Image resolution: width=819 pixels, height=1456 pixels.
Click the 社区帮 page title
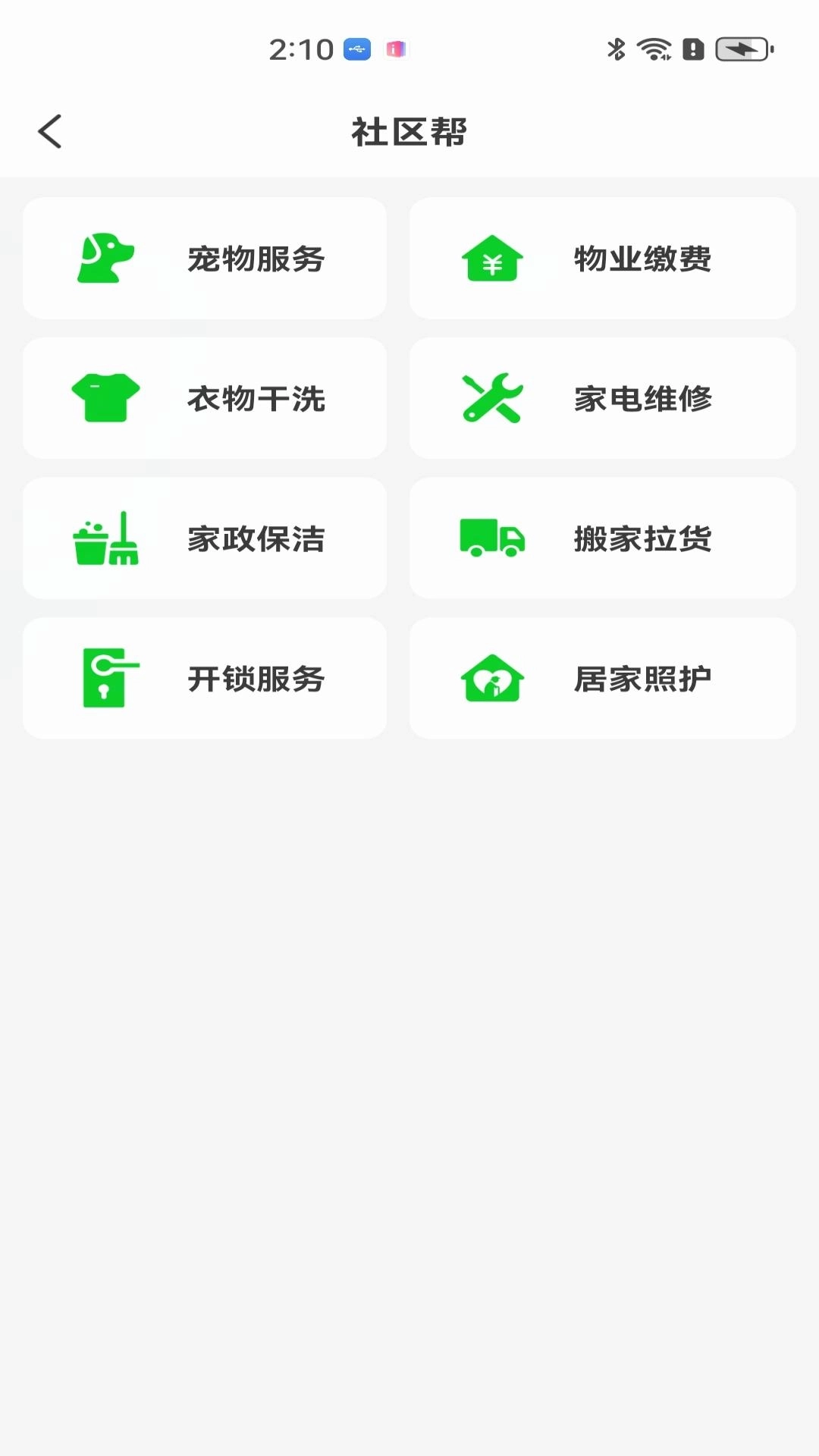pos(409,130)
